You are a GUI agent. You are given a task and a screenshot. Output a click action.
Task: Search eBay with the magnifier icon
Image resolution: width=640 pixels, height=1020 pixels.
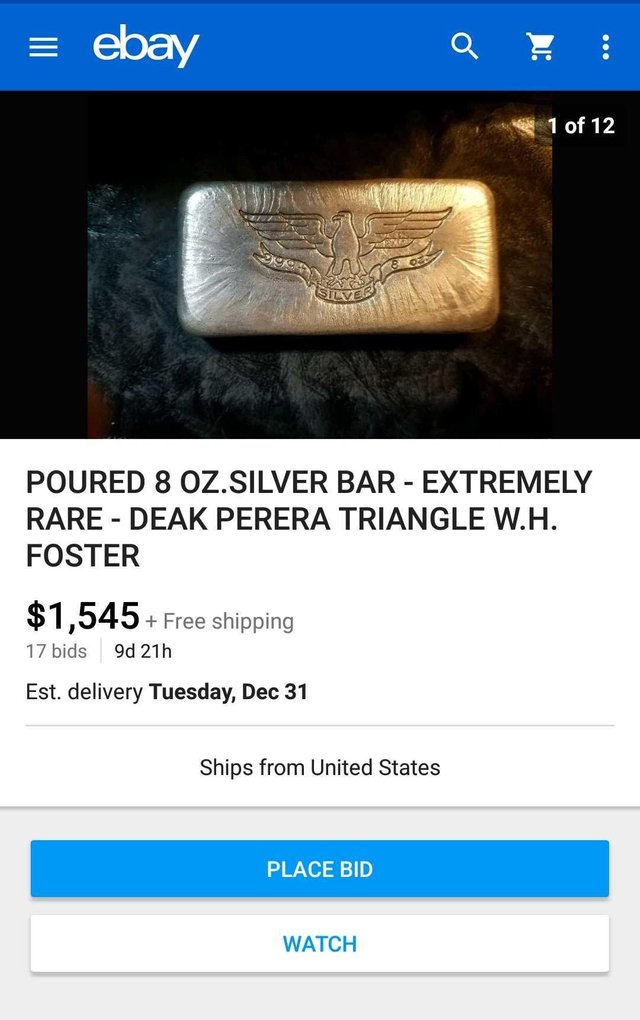(x=465, y=46)
